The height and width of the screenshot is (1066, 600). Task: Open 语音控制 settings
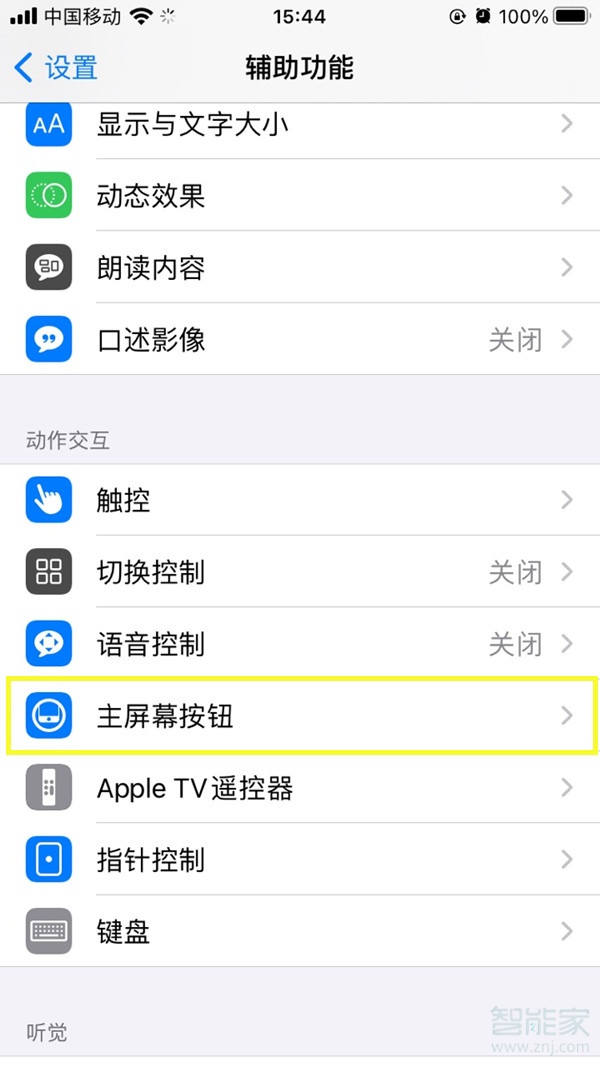point(300,644)
